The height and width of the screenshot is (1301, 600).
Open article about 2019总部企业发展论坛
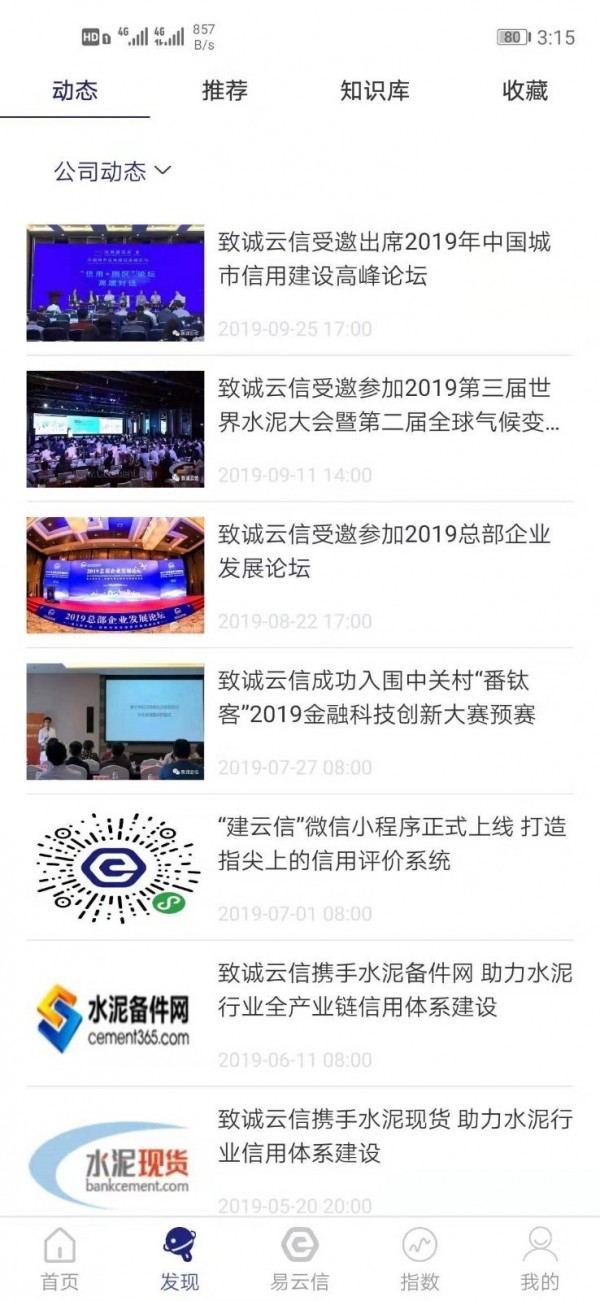300,575
